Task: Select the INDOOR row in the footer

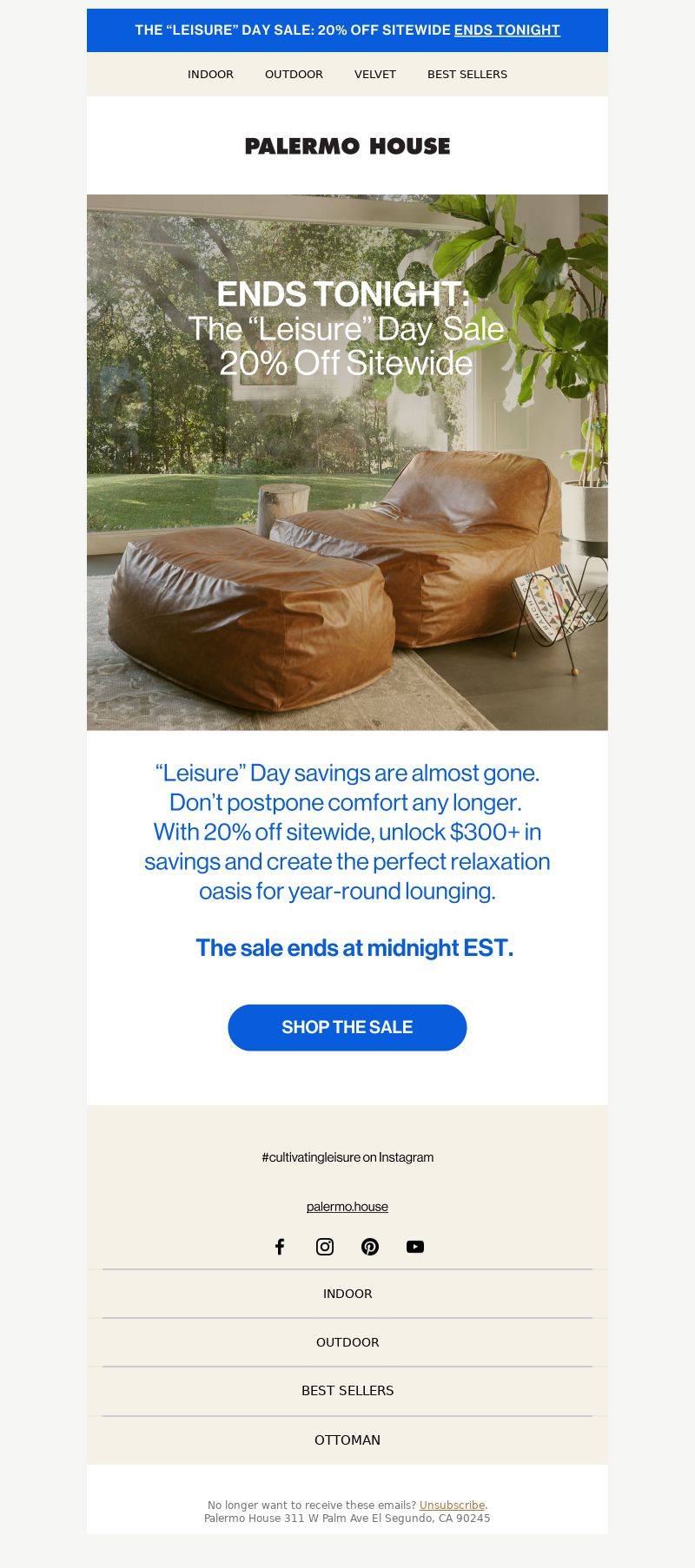Action: pos(347,1294)
